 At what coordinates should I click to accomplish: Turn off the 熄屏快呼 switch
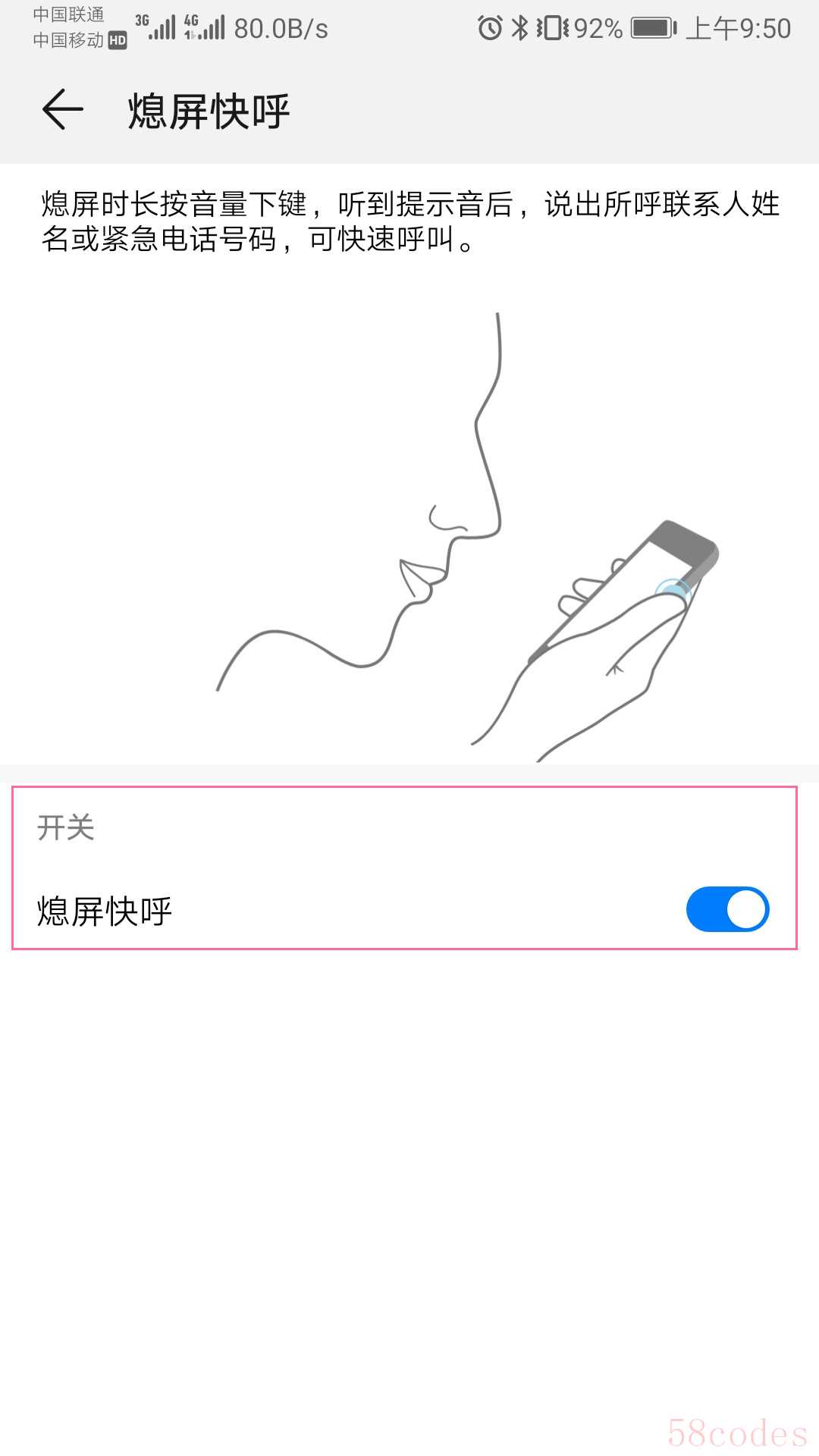(726, 909)
